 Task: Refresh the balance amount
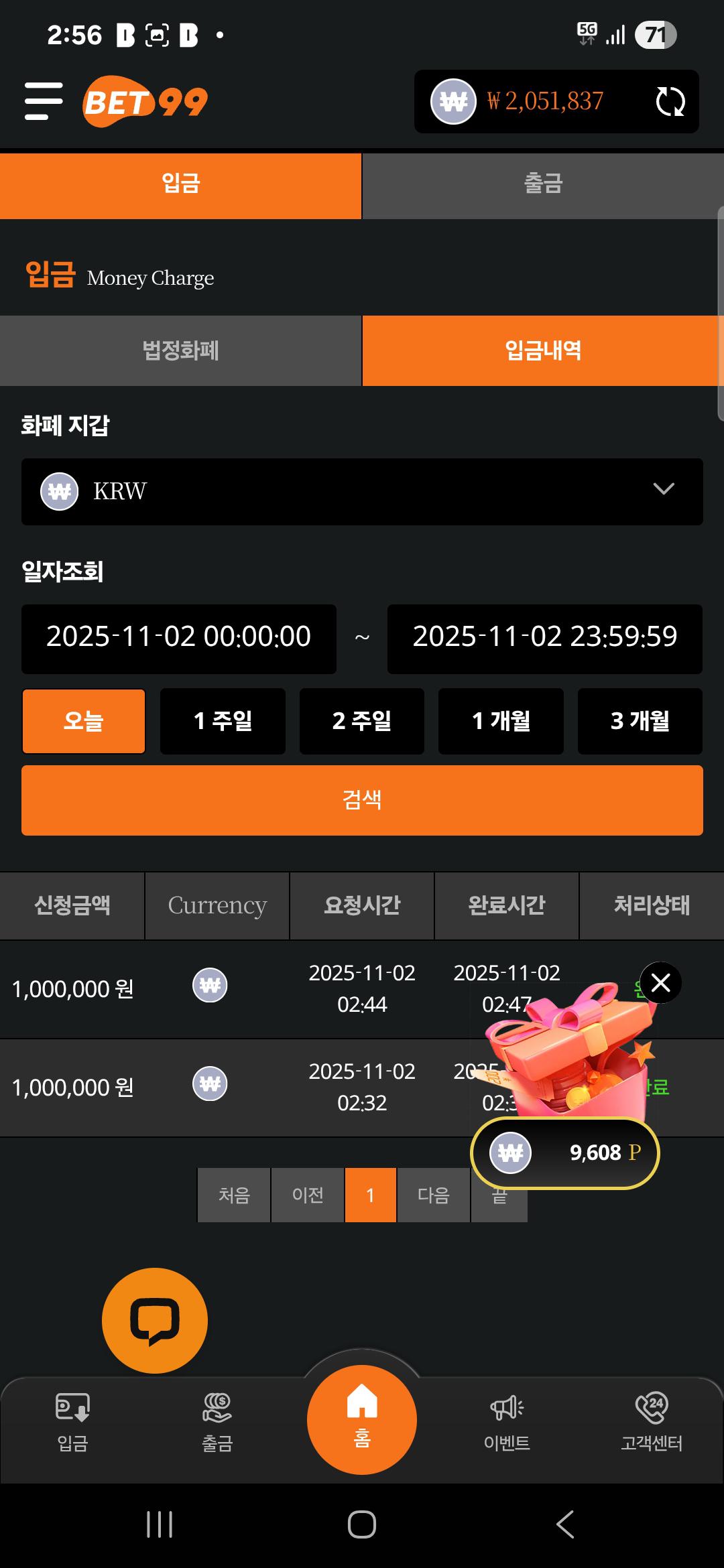click(x=670, y=102)
